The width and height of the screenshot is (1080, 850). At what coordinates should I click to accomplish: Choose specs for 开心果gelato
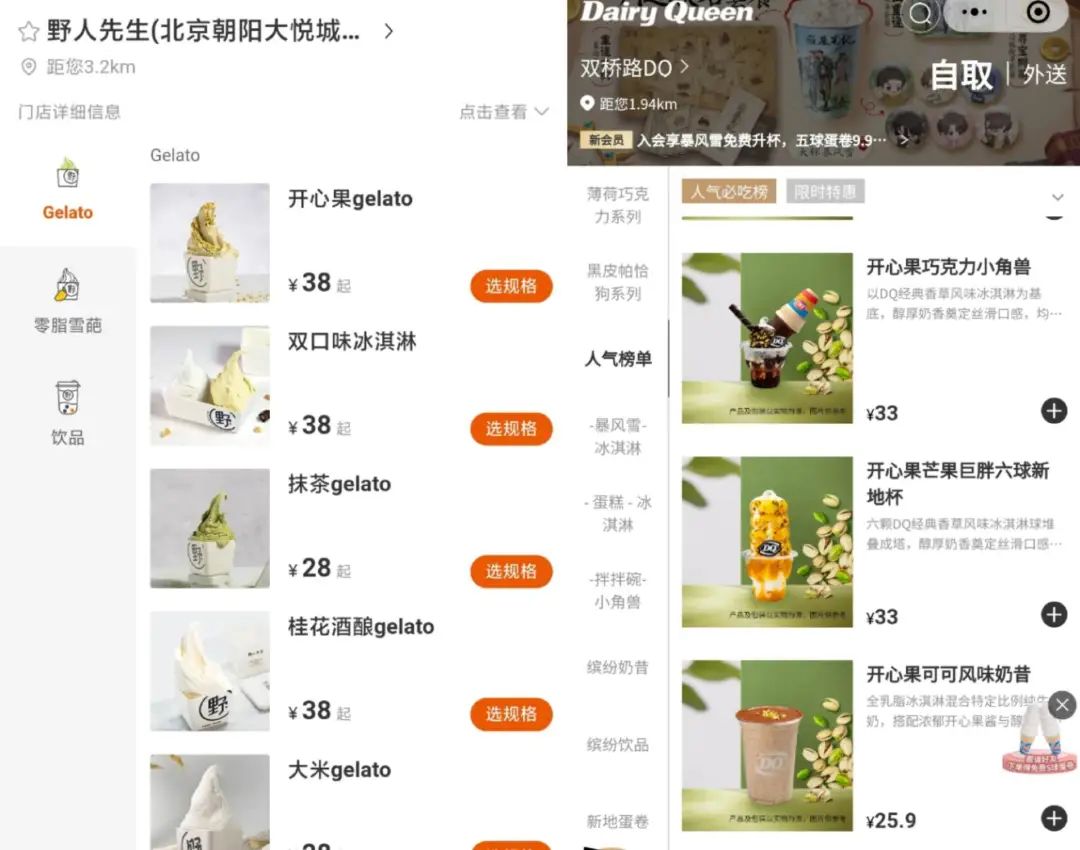pyautogui.click(x=511, y=286)
